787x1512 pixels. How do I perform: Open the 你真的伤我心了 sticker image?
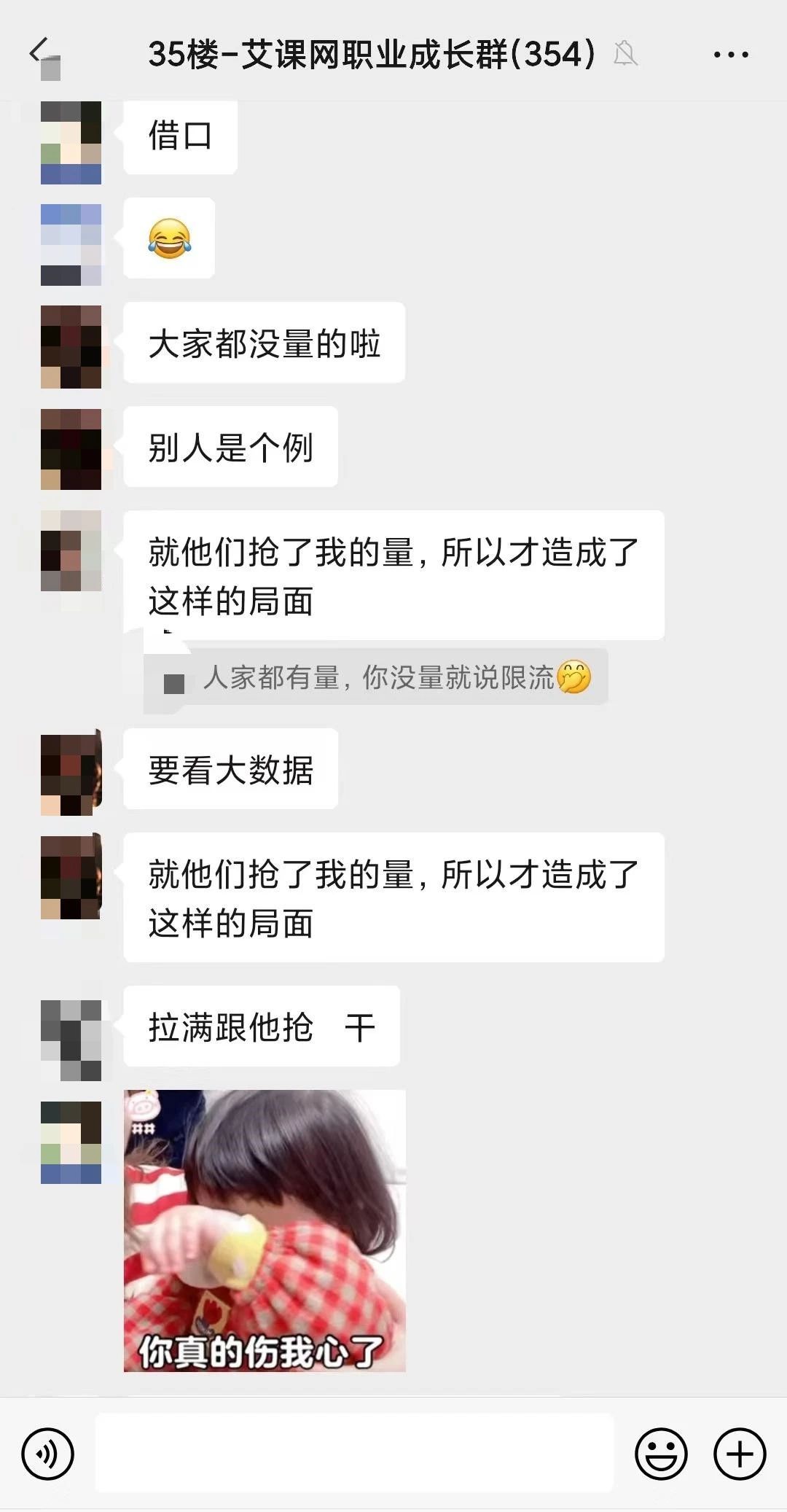tap(265, 1231)
